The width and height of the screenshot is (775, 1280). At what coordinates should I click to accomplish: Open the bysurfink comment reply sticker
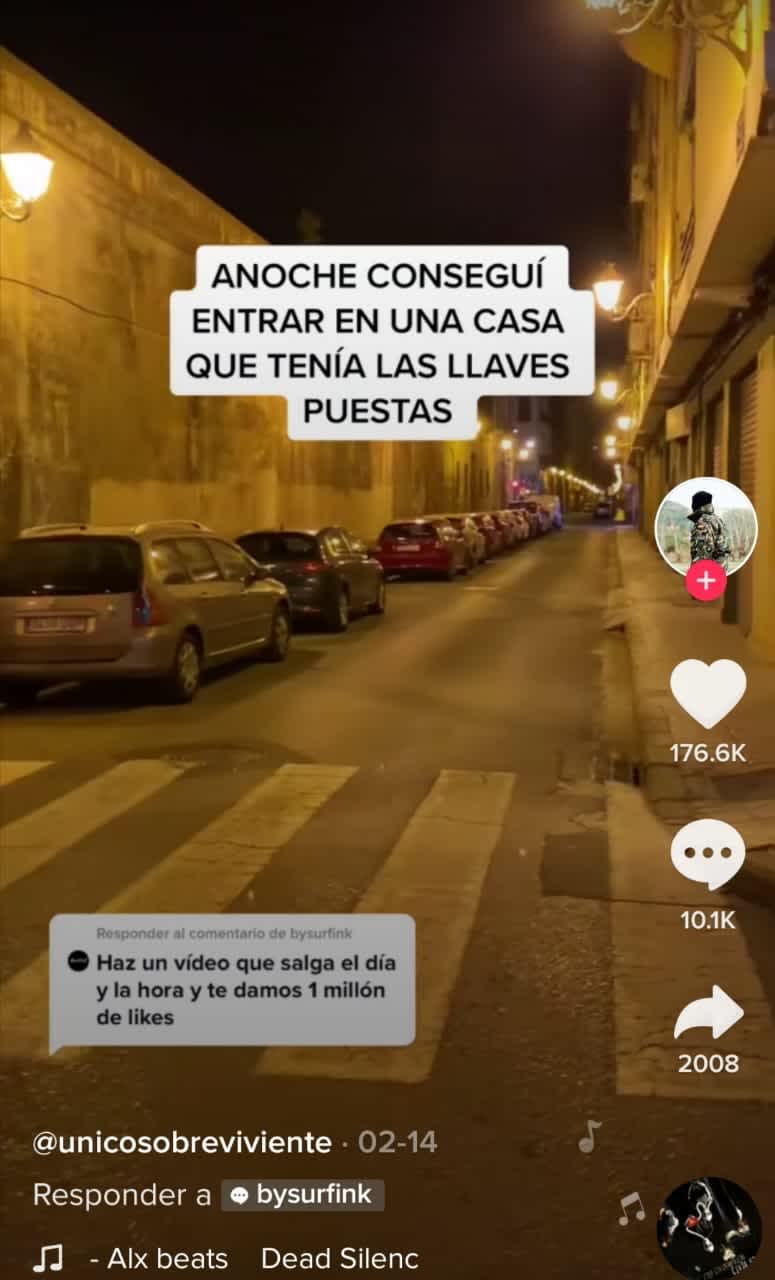(x=232, y=981)
